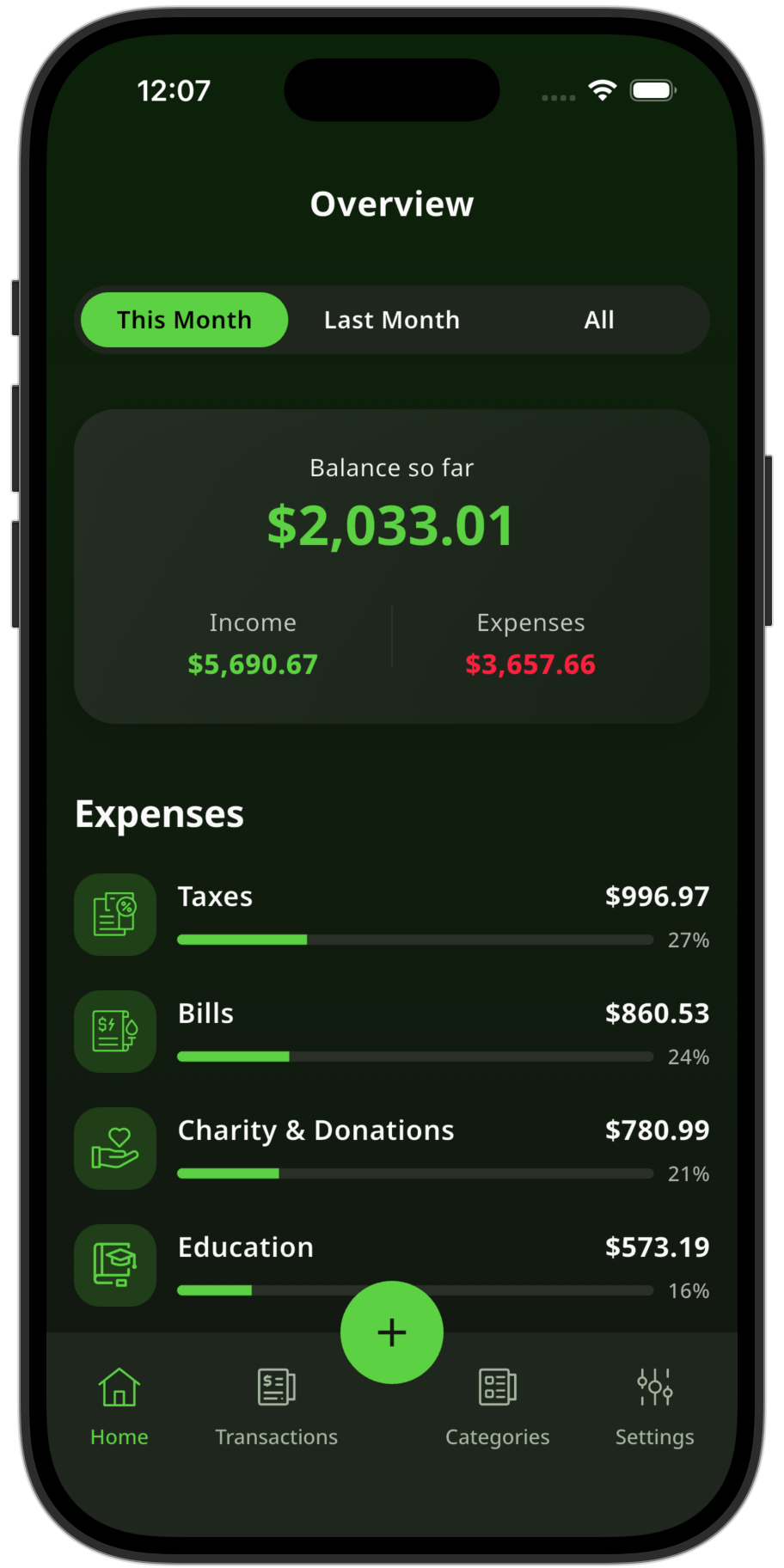Open the Settings sliders icon
This screenshot has height=1568, width=784.
pos(654,1386)
